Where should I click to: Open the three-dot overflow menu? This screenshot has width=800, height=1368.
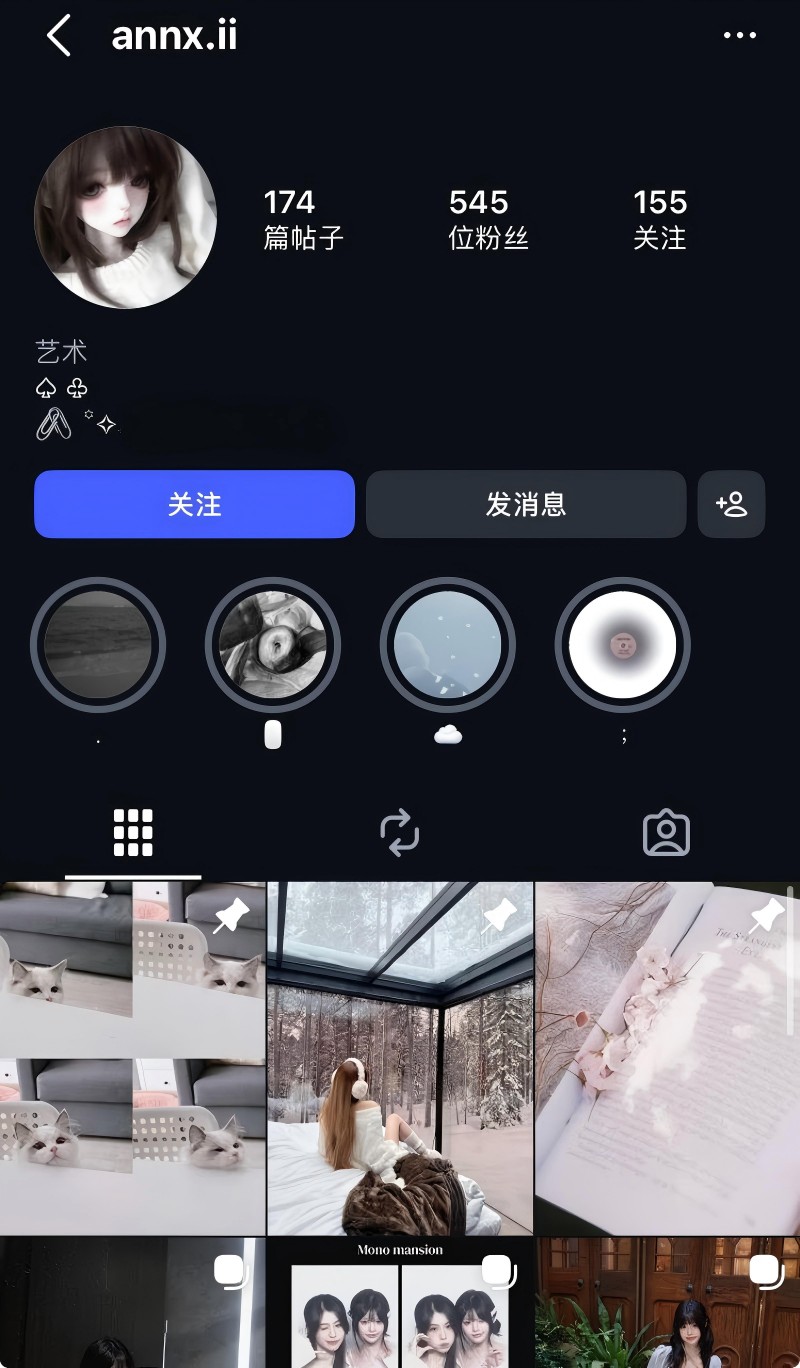click(x=739, y=36)
